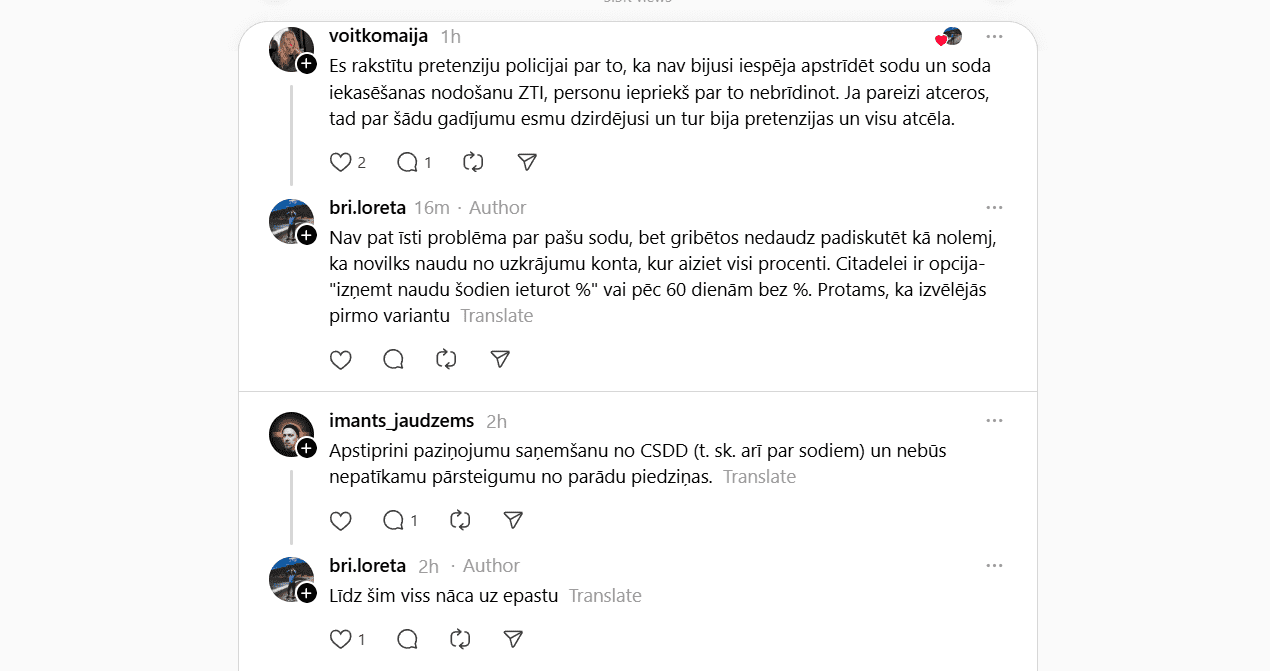Viewport: 1270px width, 671px height.
Task: Like bri.loreta's "Līdz šim" reply
Action: pos(341,639)
